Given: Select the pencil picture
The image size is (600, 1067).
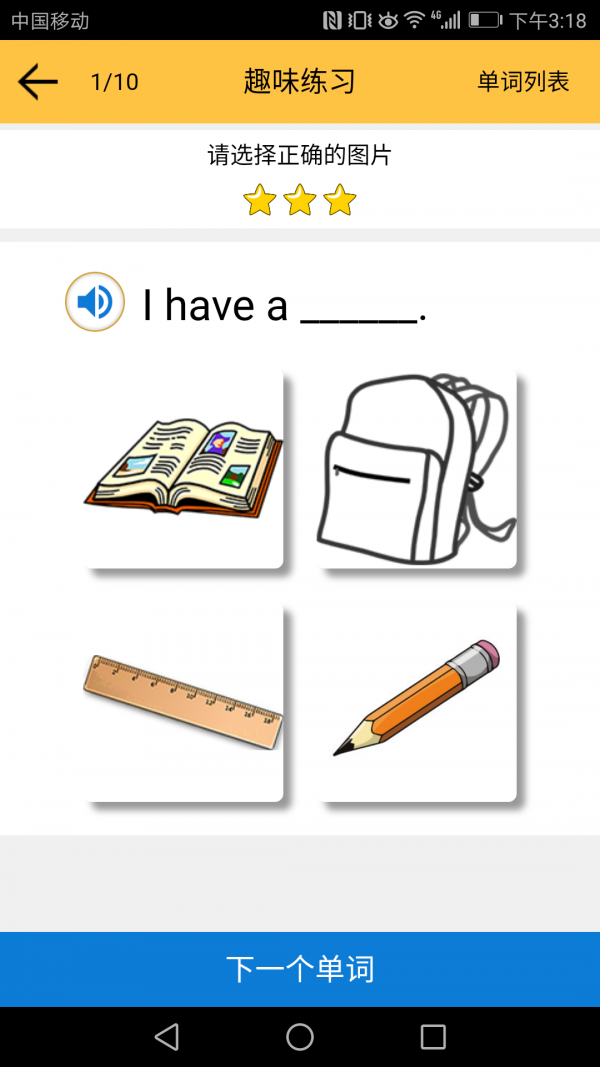Looking at the screenshot, I should pos(417,702).
